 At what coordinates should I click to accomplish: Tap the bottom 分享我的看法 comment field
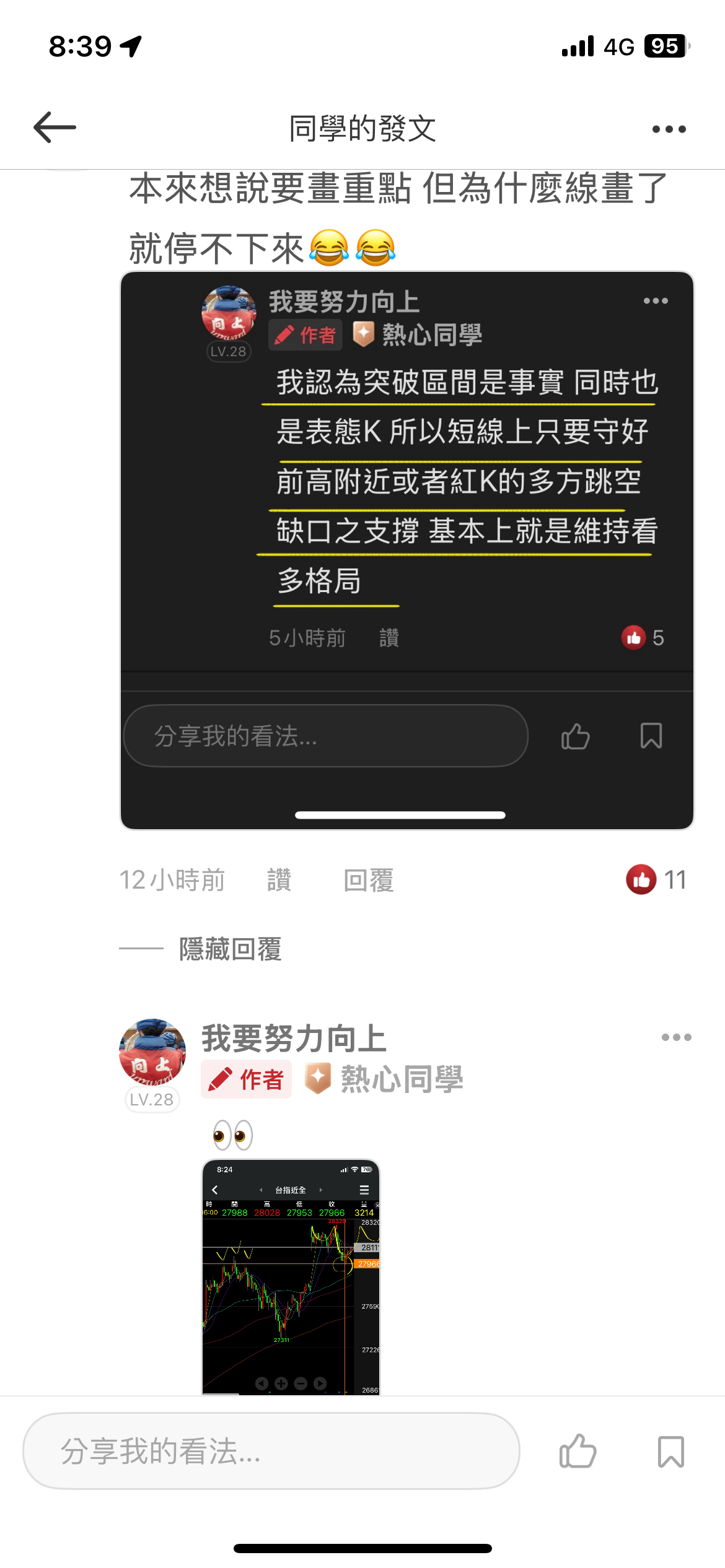[271, 1451]
